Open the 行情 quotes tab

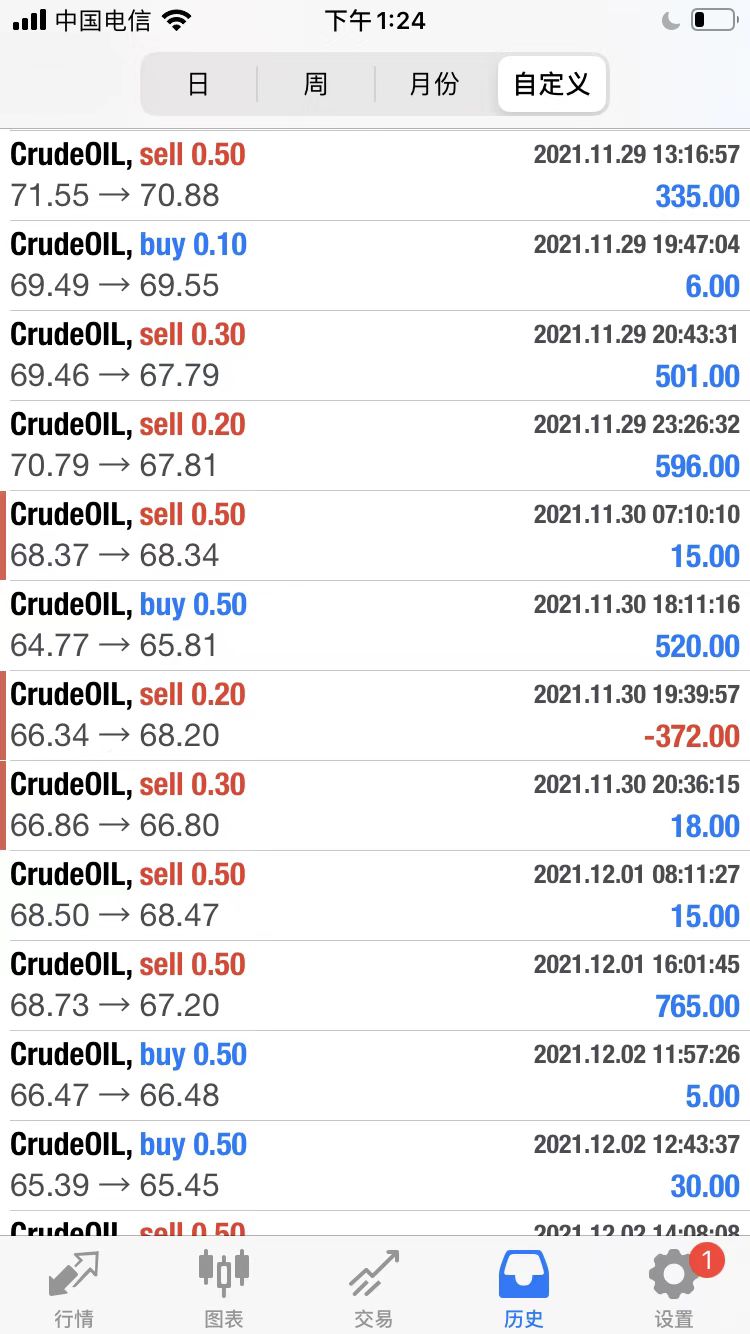click(x=74, y=1288)
